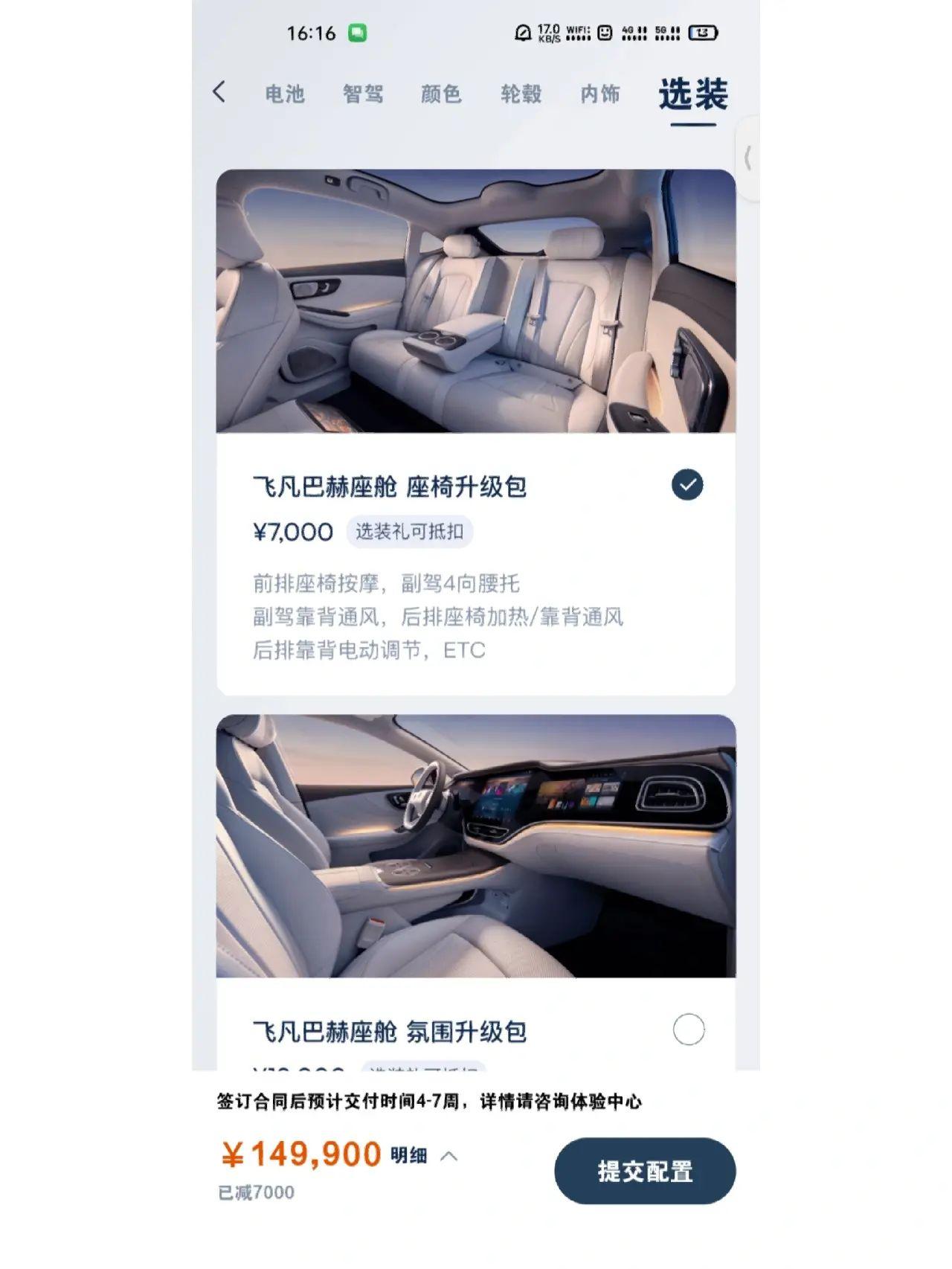
Task: Select the 氛围升级包 option
Action: coord(688,1029)
